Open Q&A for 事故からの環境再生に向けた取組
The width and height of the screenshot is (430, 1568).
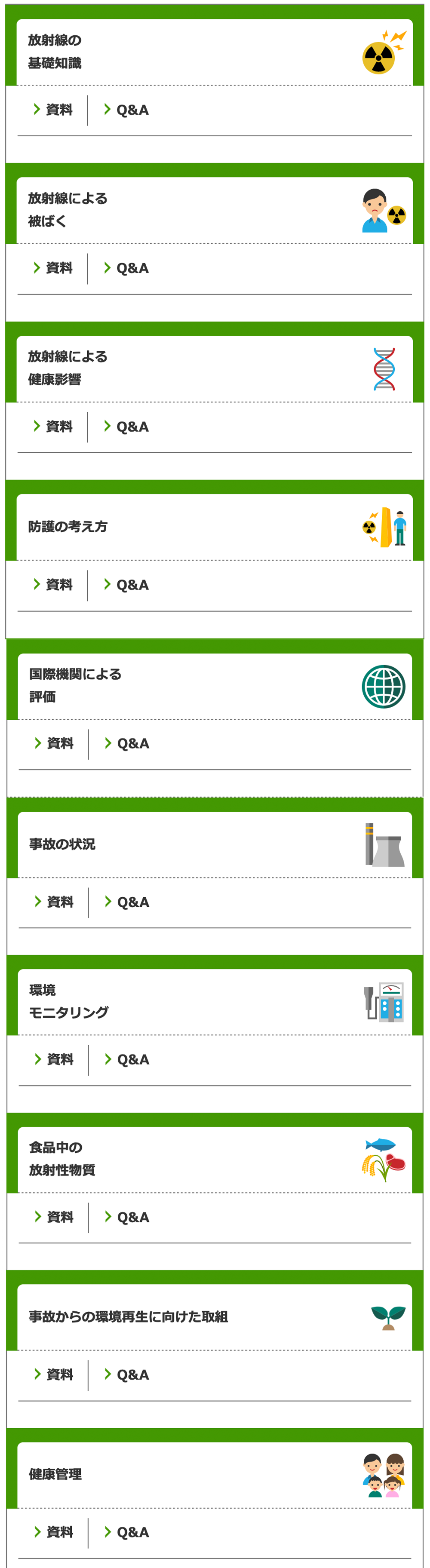pyautogui.click(x=127, y=1375)
